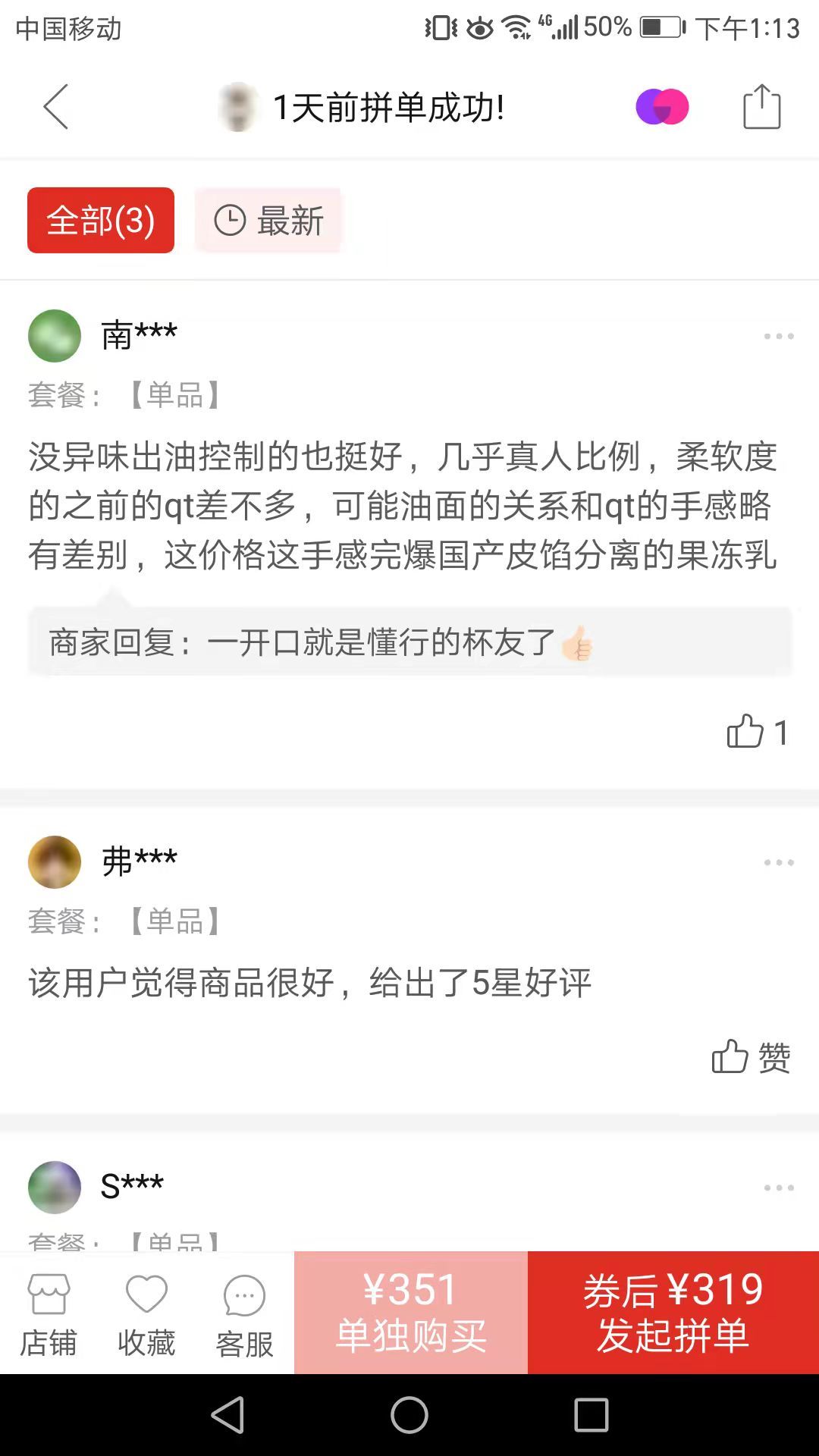Tap the system home button

pyautogui.click(x=409, y=1415)
